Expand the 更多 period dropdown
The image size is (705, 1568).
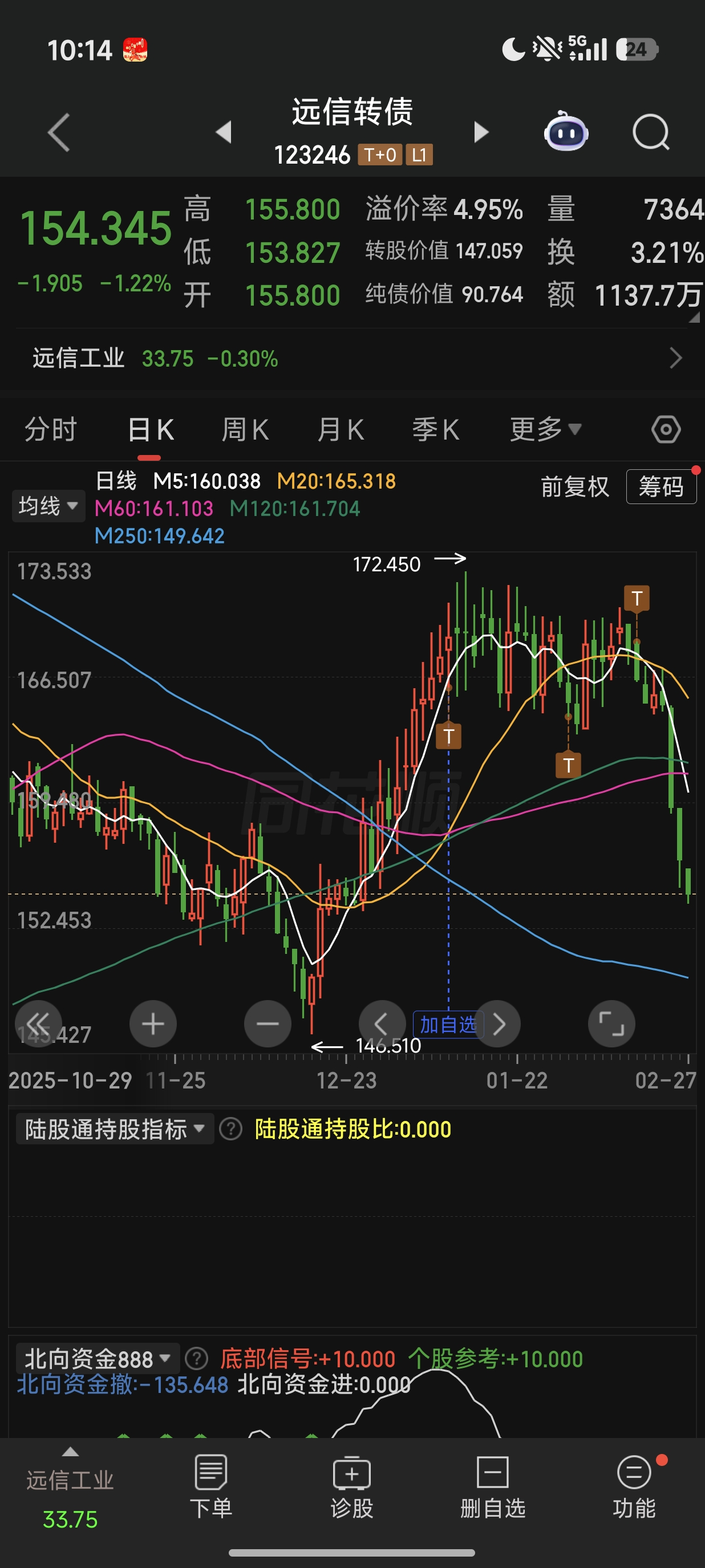coord(545,430)
